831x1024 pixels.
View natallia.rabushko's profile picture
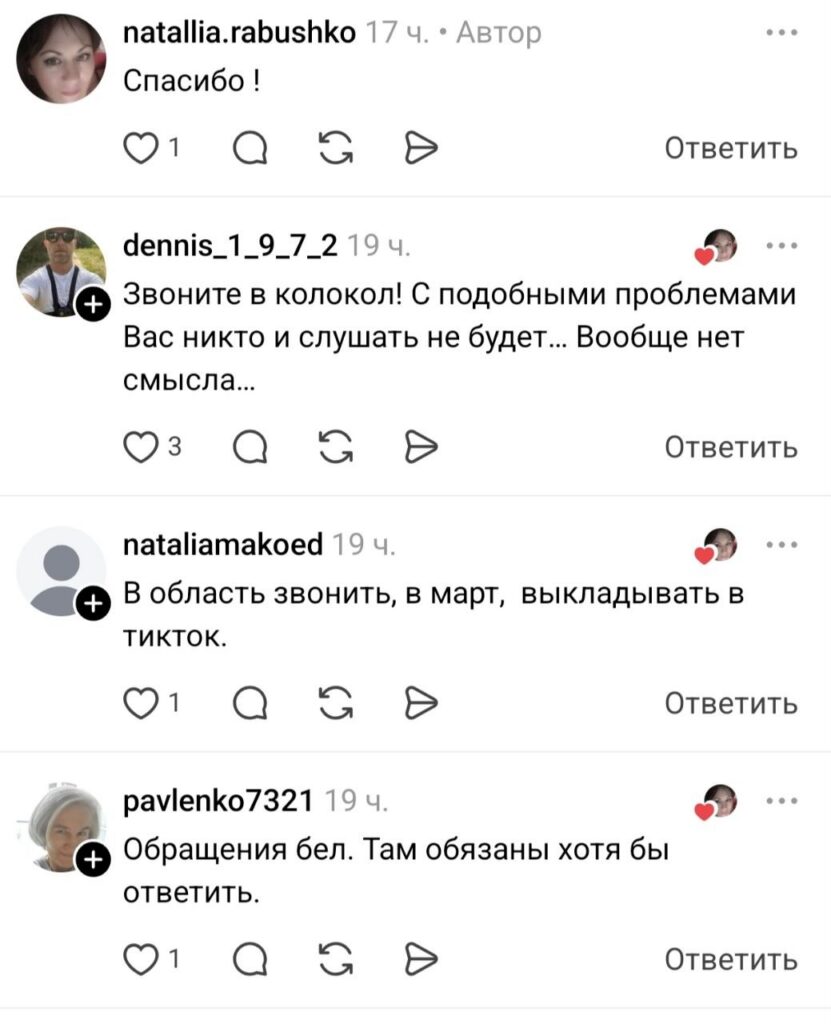click(x=61, y=59)
